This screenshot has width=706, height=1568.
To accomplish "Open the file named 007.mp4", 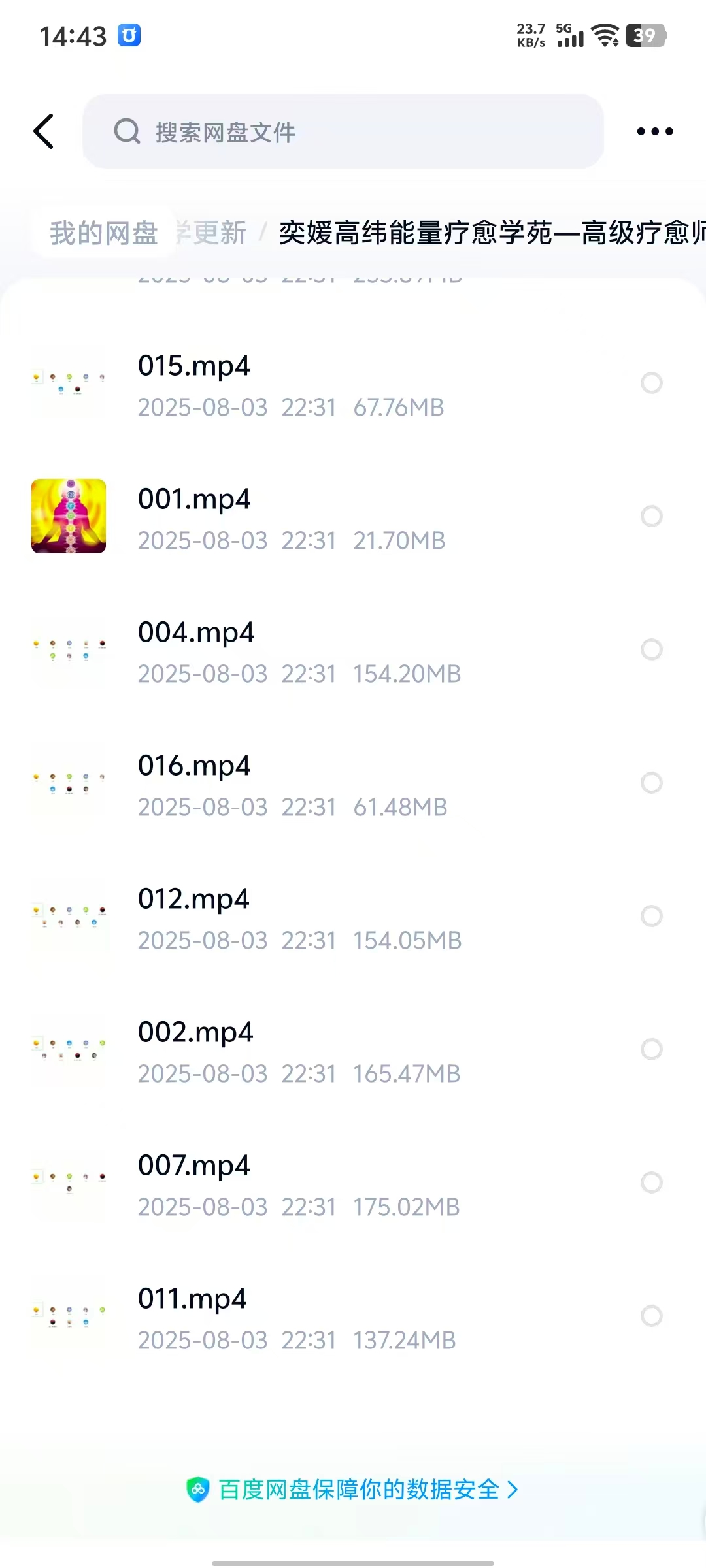I will coord(193,1166).
